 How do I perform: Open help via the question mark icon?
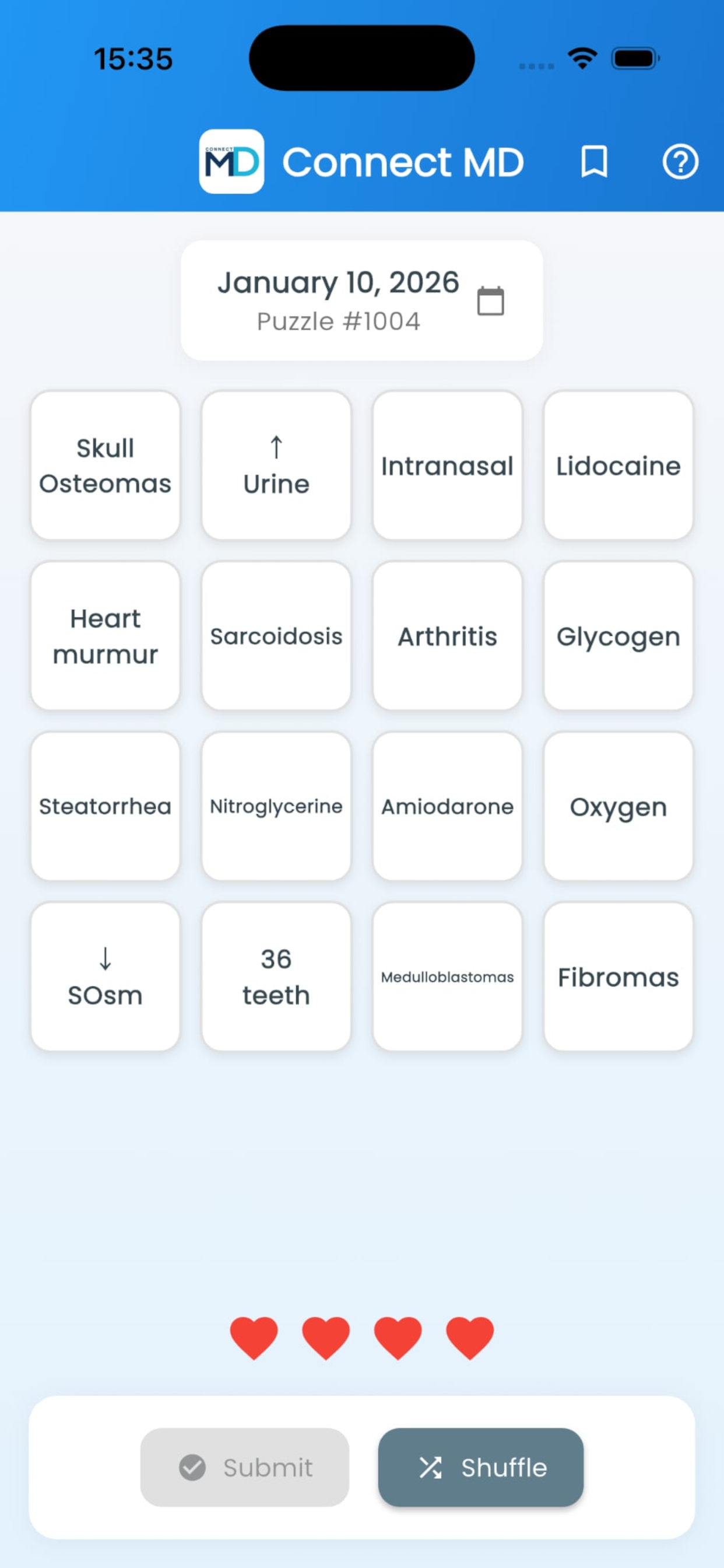[x=680, y=162]
